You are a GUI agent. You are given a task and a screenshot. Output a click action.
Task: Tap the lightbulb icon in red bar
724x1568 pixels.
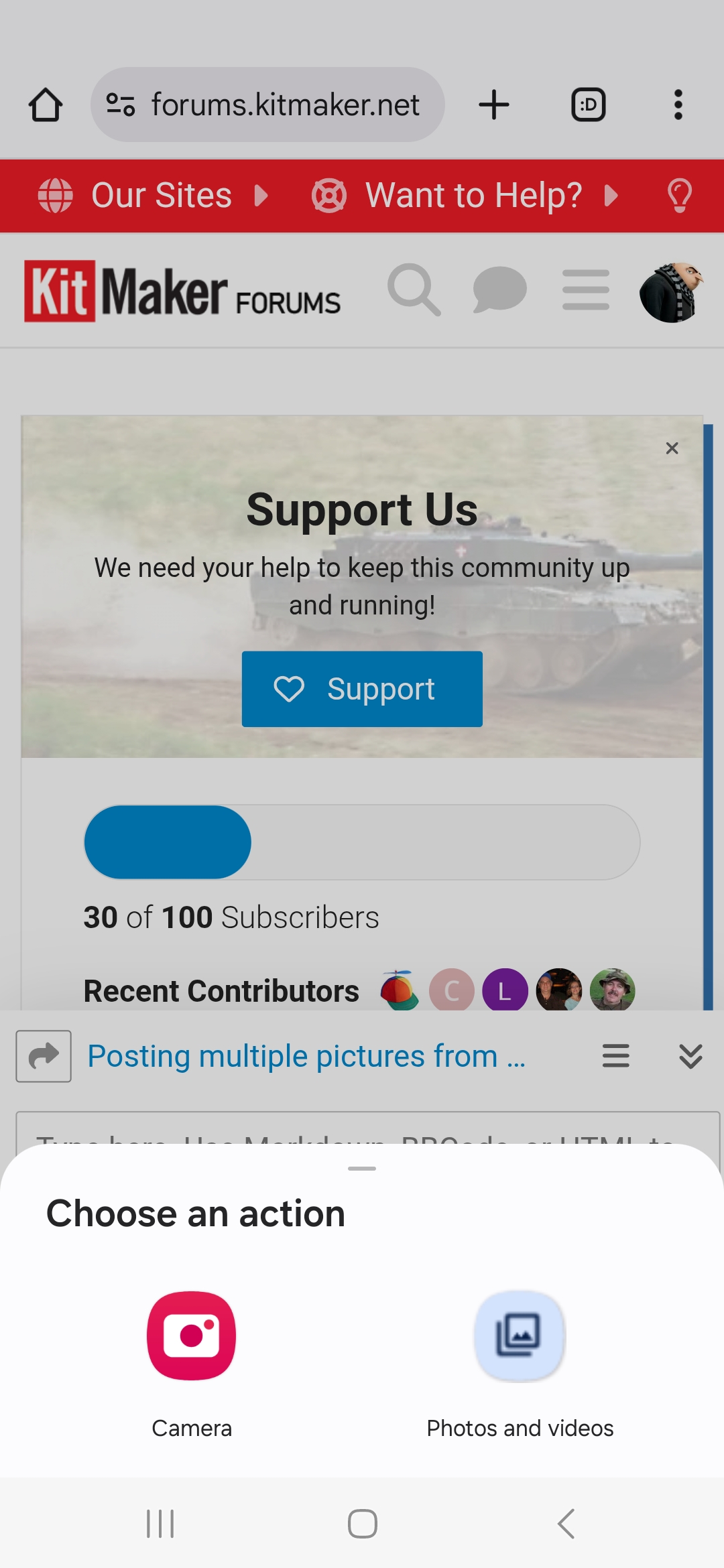point(679,196)
